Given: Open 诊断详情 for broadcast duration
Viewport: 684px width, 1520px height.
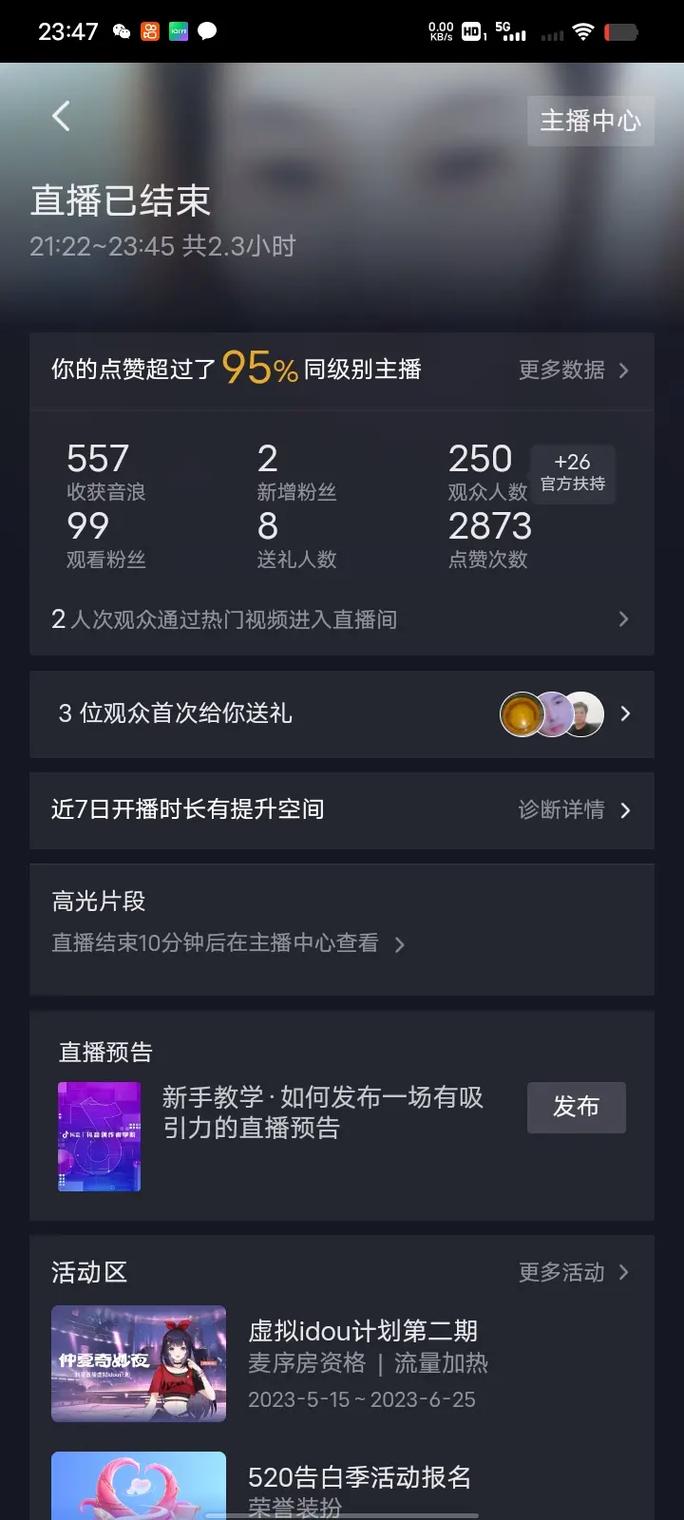Looking at the screenshot, I should [573, 810].
